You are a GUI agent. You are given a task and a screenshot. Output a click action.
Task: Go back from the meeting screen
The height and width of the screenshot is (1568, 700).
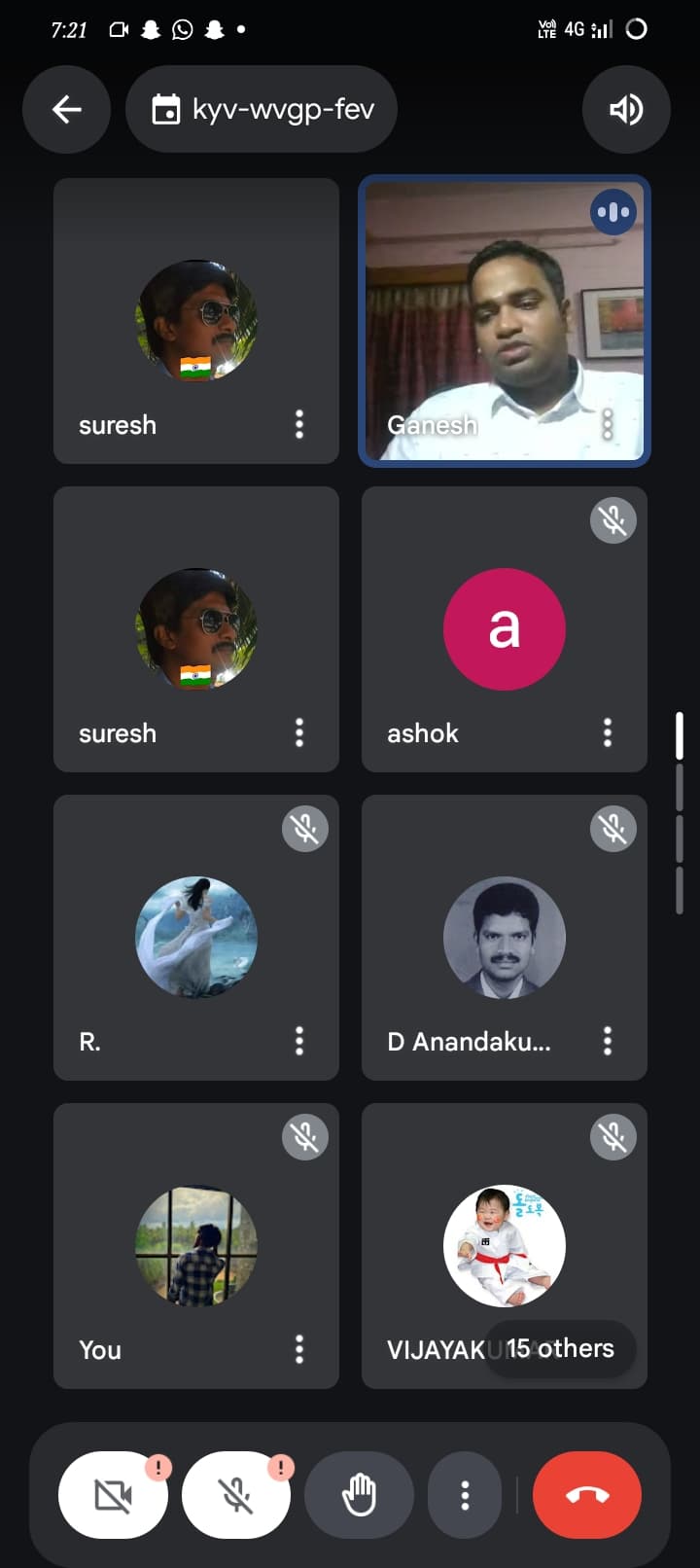[66, 109]
